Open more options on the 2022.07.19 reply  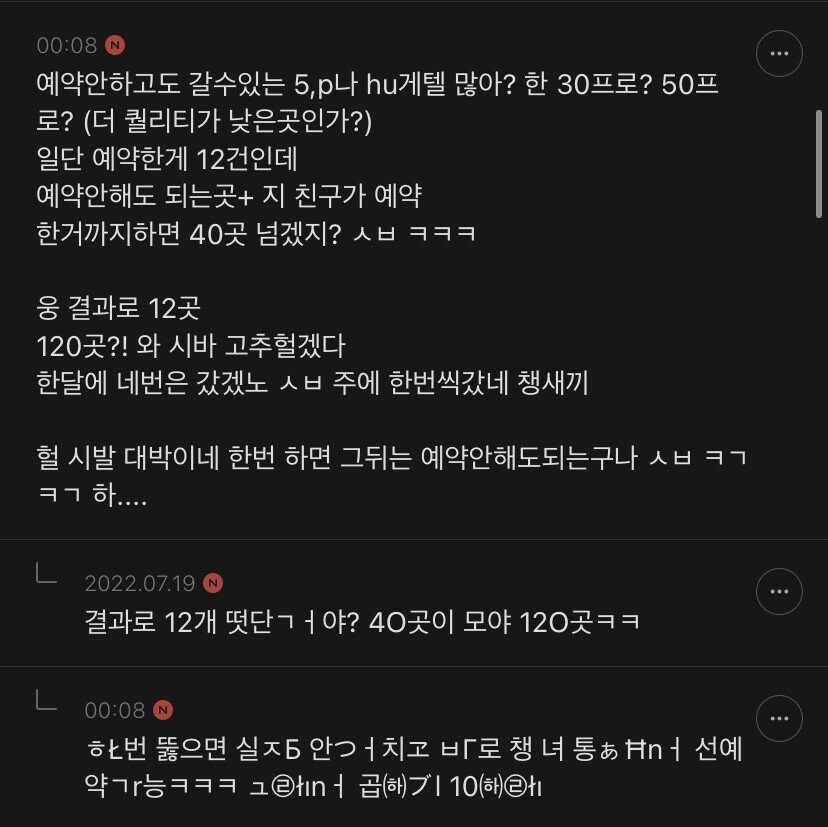[779, 593]
